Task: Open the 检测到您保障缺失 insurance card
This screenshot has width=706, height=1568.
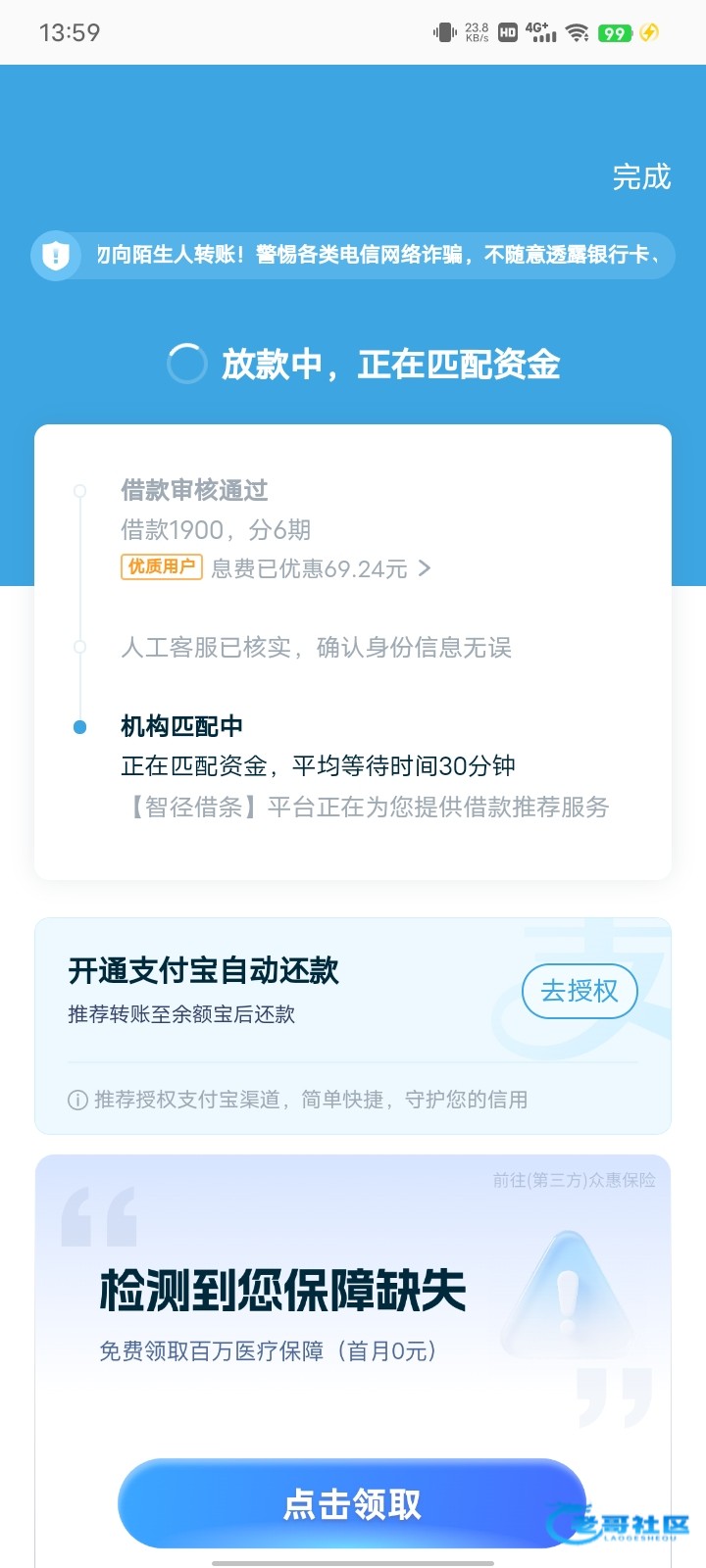Action: tap(282, 1291)
